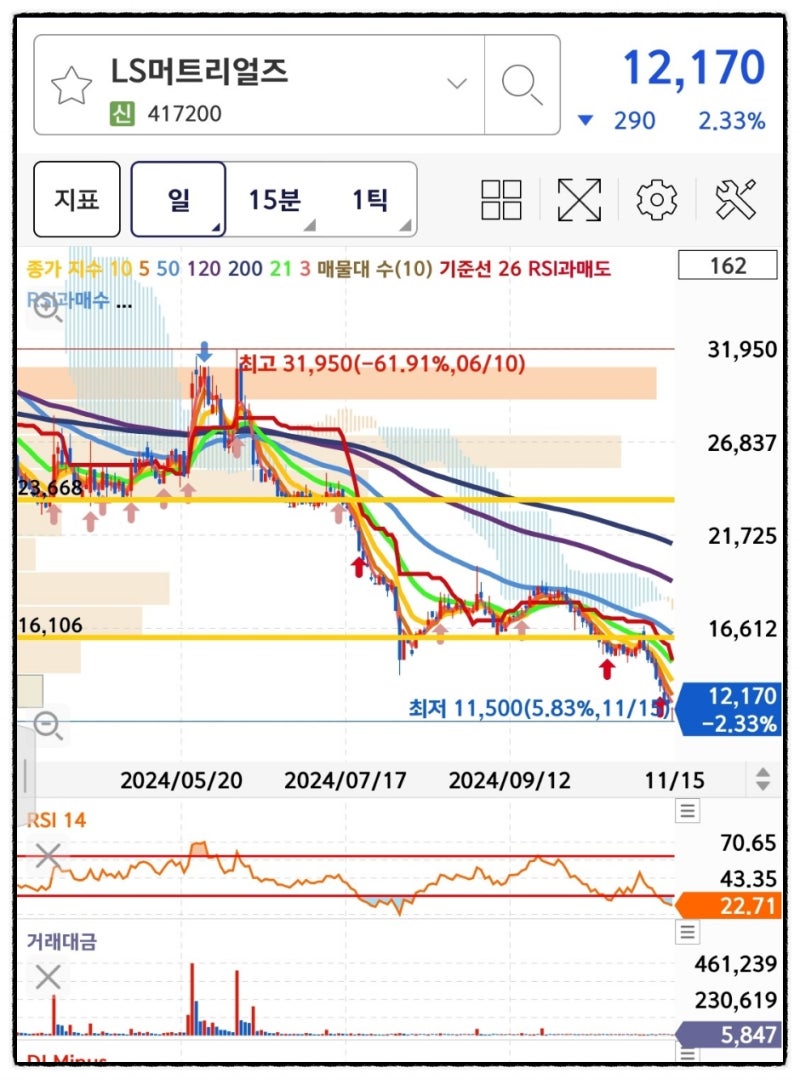Tap the up-down arrows beside the date axis

tap(763, 779)
